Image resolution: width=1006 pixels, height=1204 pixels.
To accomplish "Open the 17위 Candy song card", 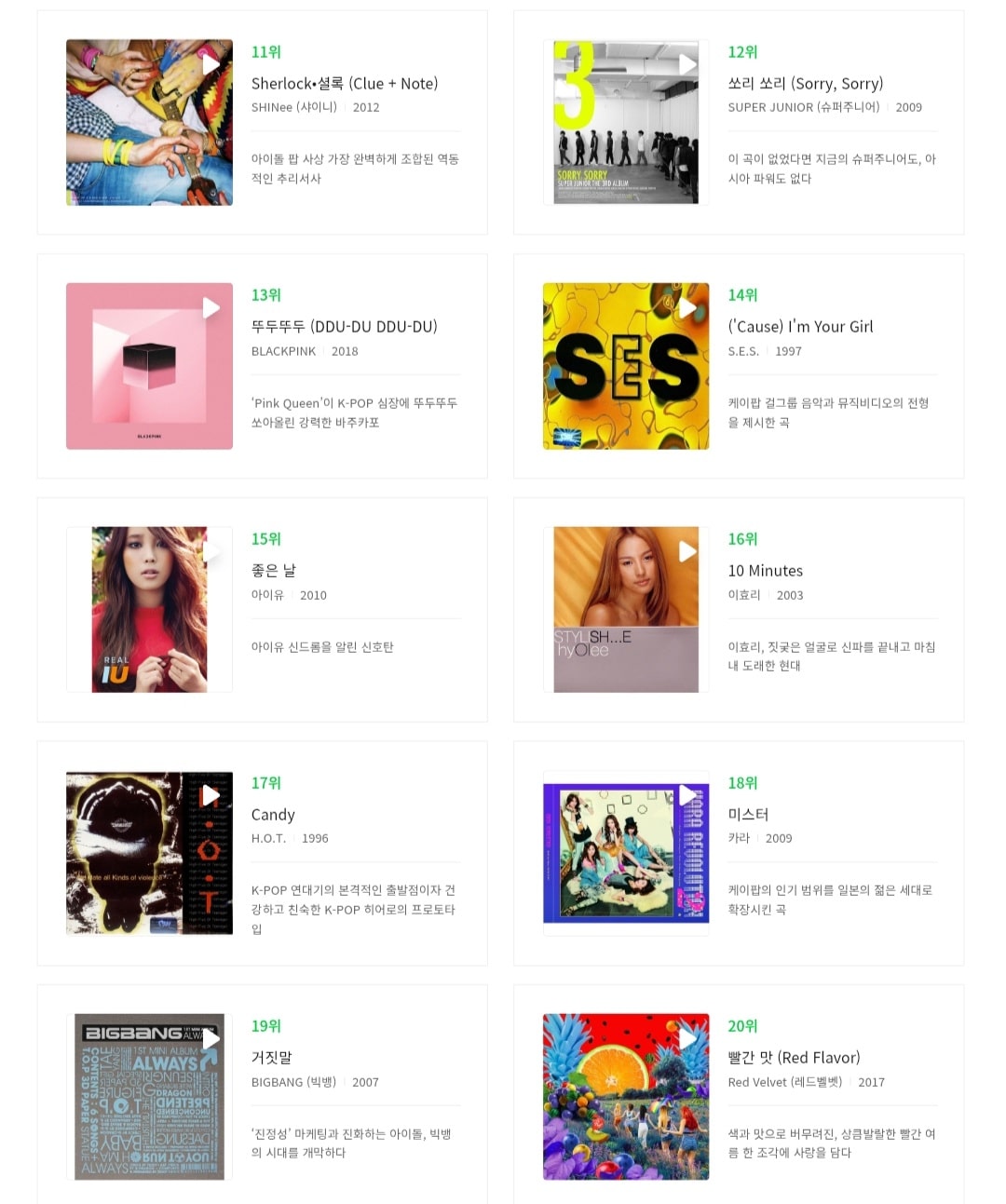I will coord(273,815).
